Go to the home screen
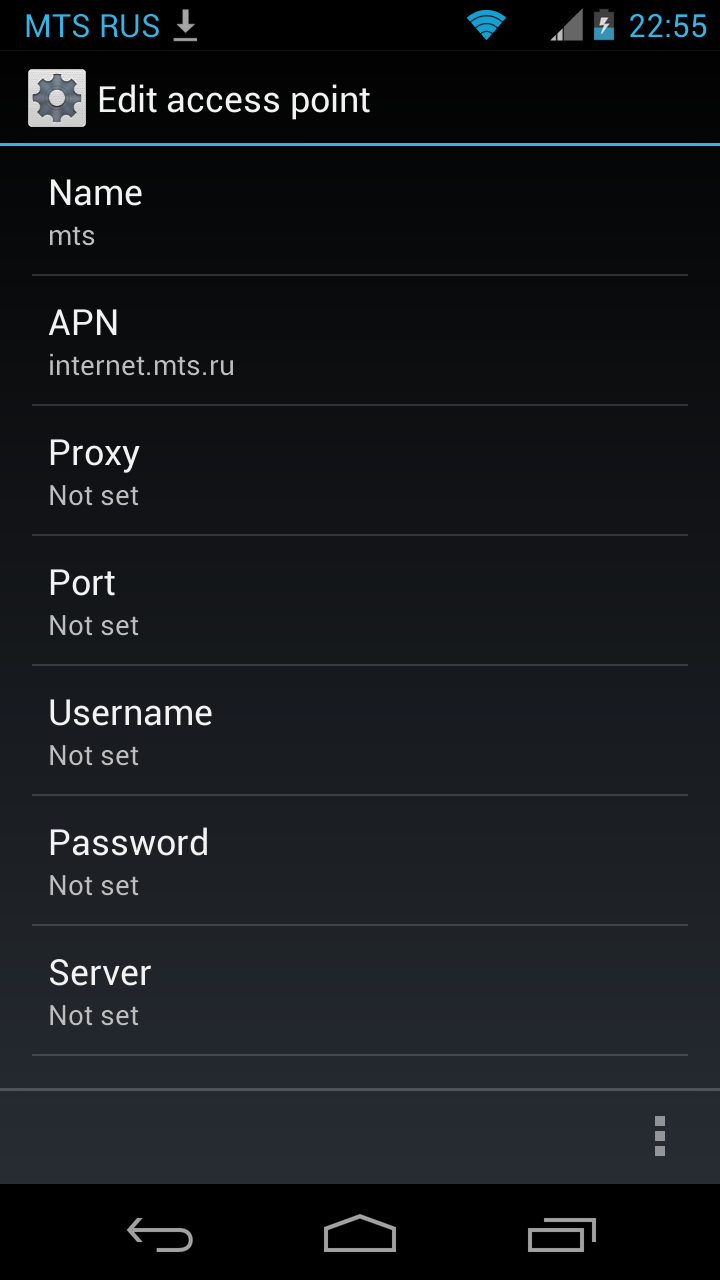 pyautogui.click(x=360, y=1234)
